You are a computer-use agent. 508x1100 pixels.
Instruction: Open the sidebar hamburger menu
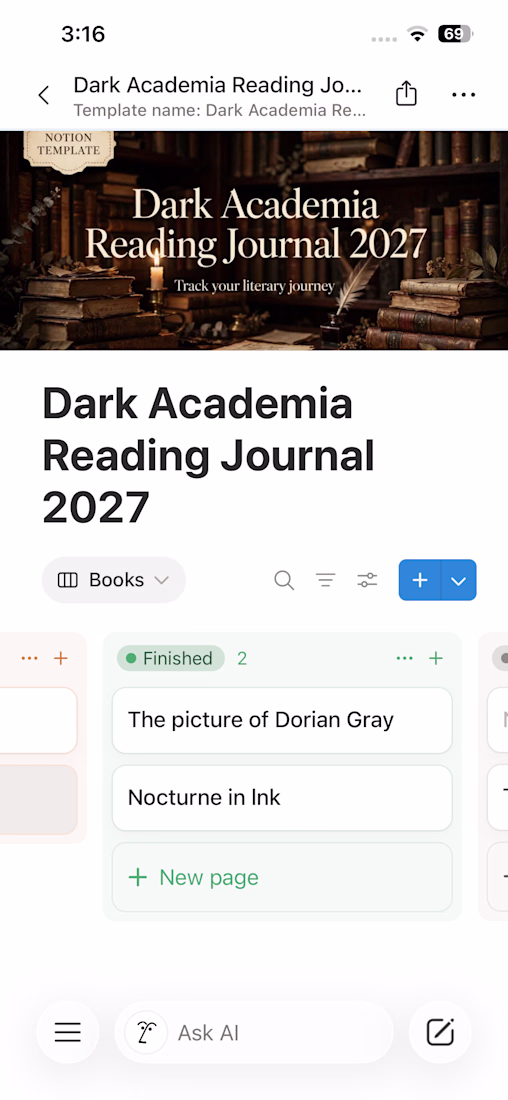coord(67,1032)
